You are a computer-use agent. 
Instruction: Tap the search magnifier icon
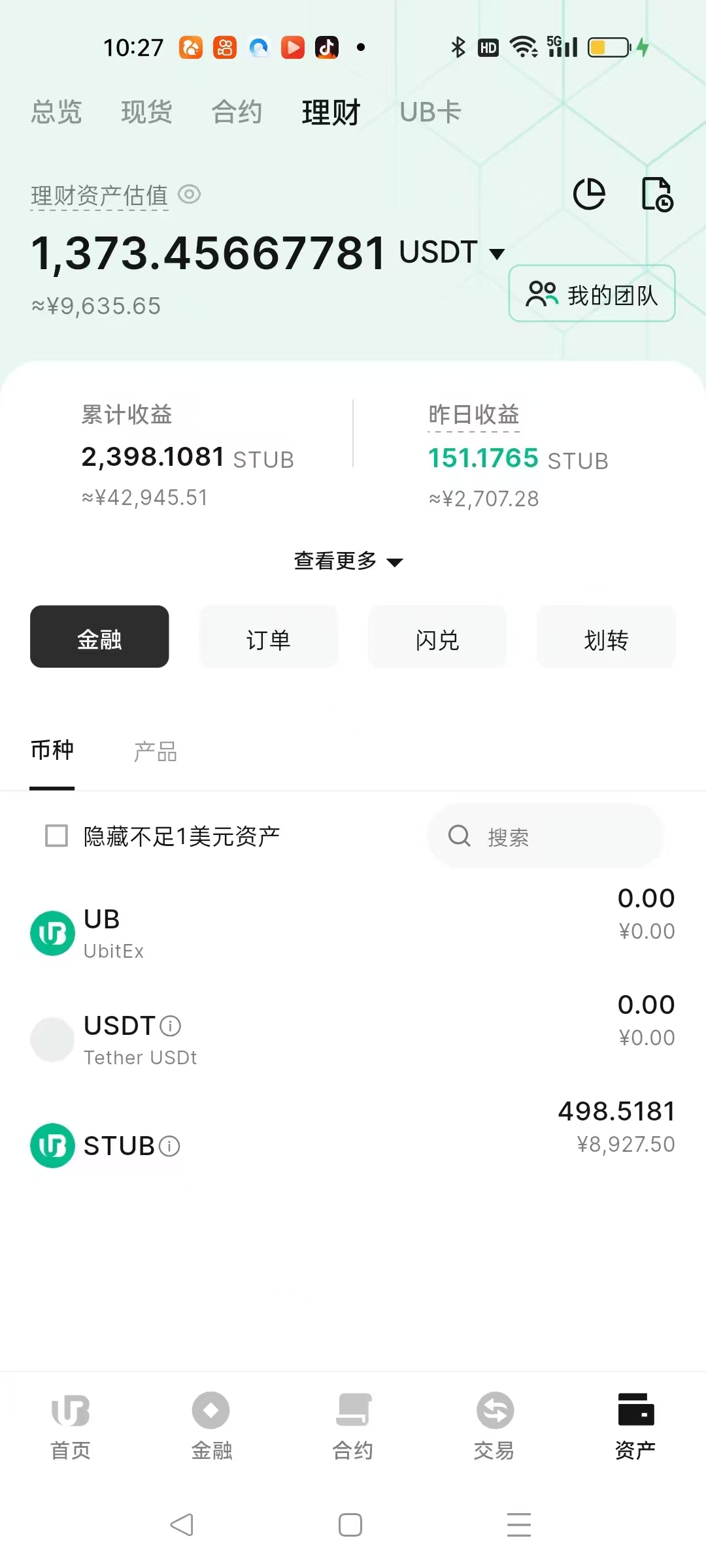pos(458,836)
